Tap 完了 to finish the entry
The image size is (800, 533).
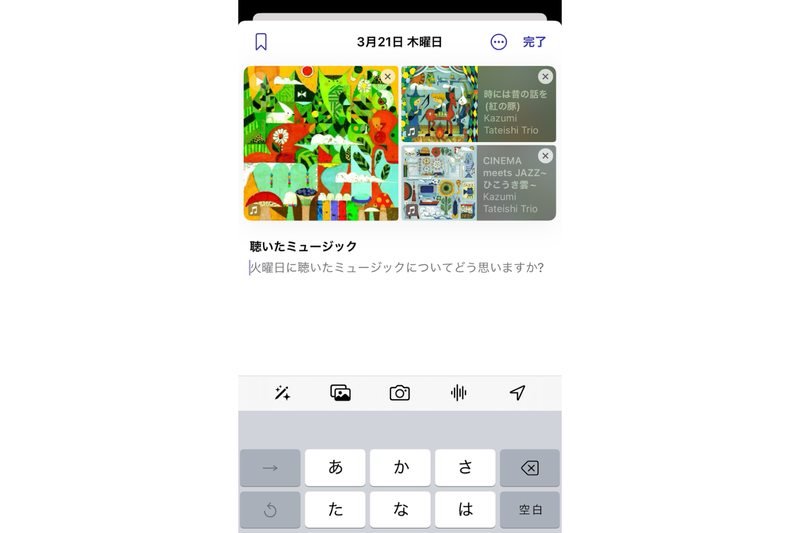[535, 42]
